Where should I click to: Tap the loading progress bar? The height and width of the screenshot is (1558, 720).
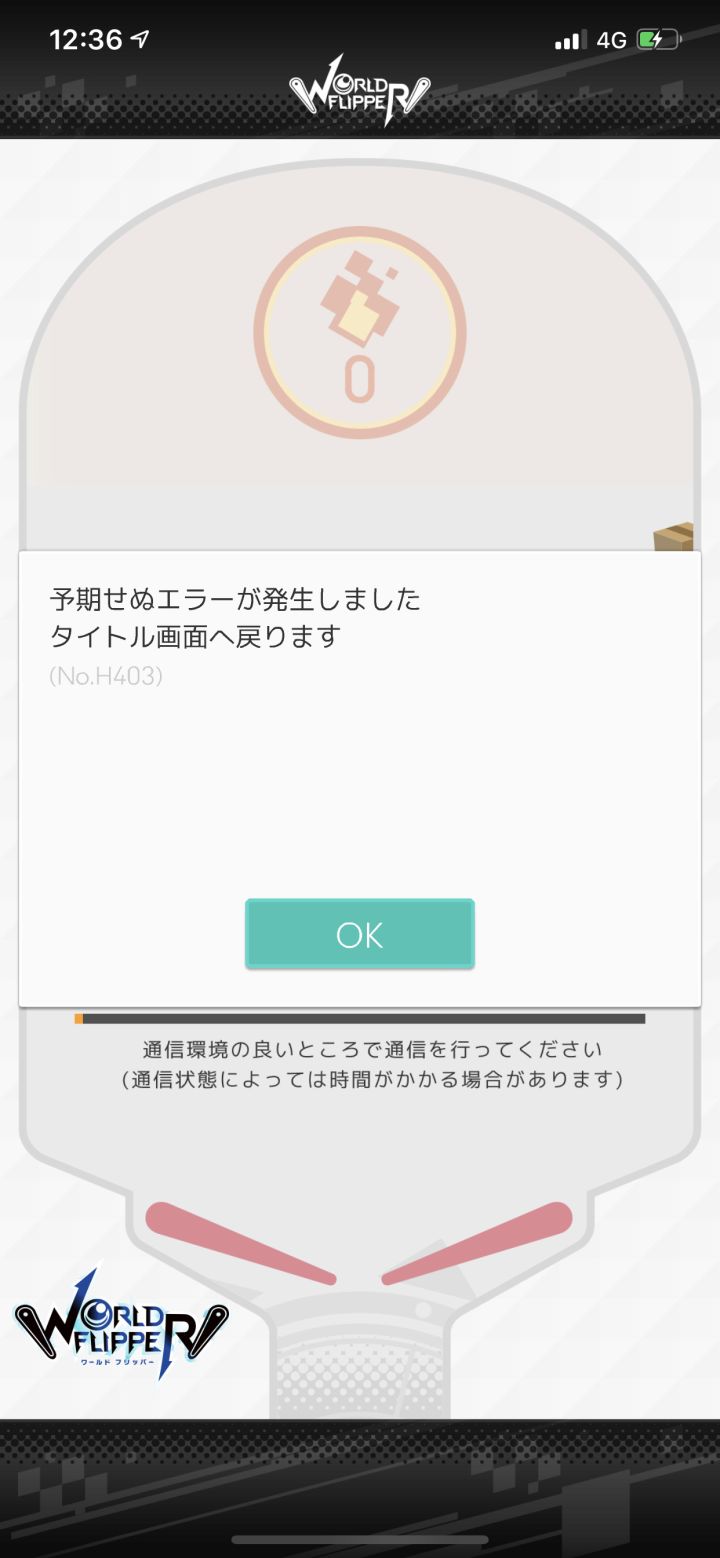click(360, 1015)
